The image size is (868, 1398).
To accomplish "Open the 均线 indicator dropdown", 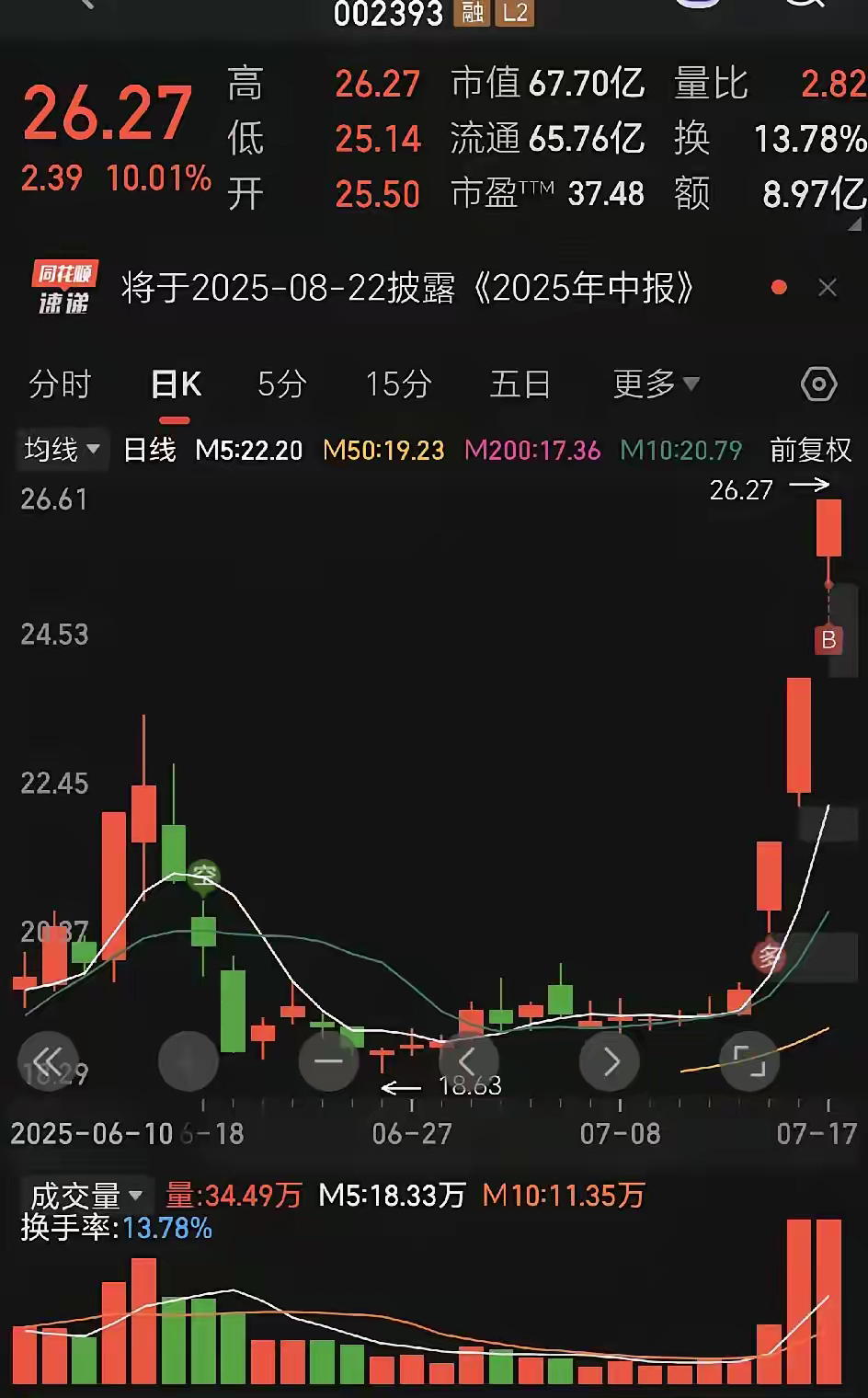I will (61, 450).
